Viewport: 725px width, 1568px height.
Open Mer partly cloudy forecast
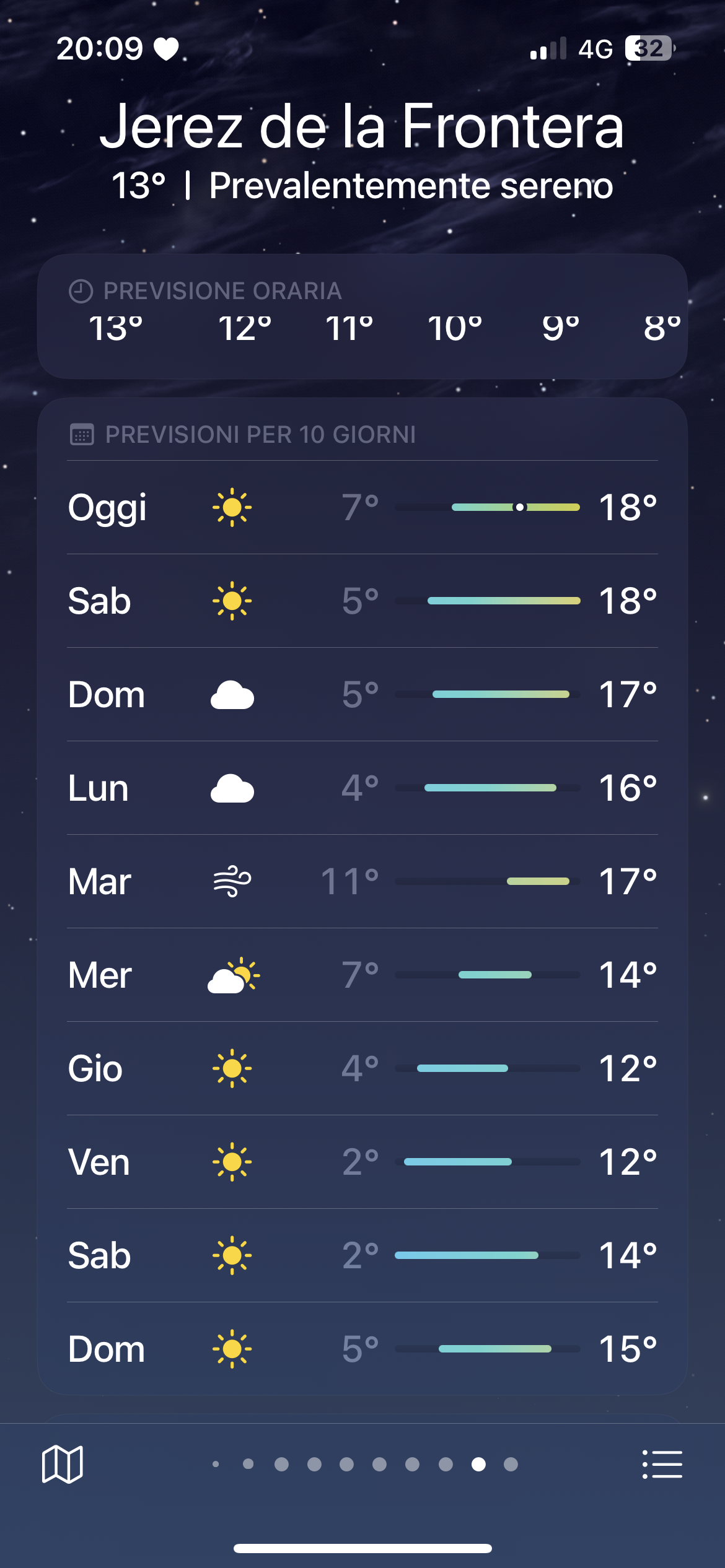click(x=362, y=975)
